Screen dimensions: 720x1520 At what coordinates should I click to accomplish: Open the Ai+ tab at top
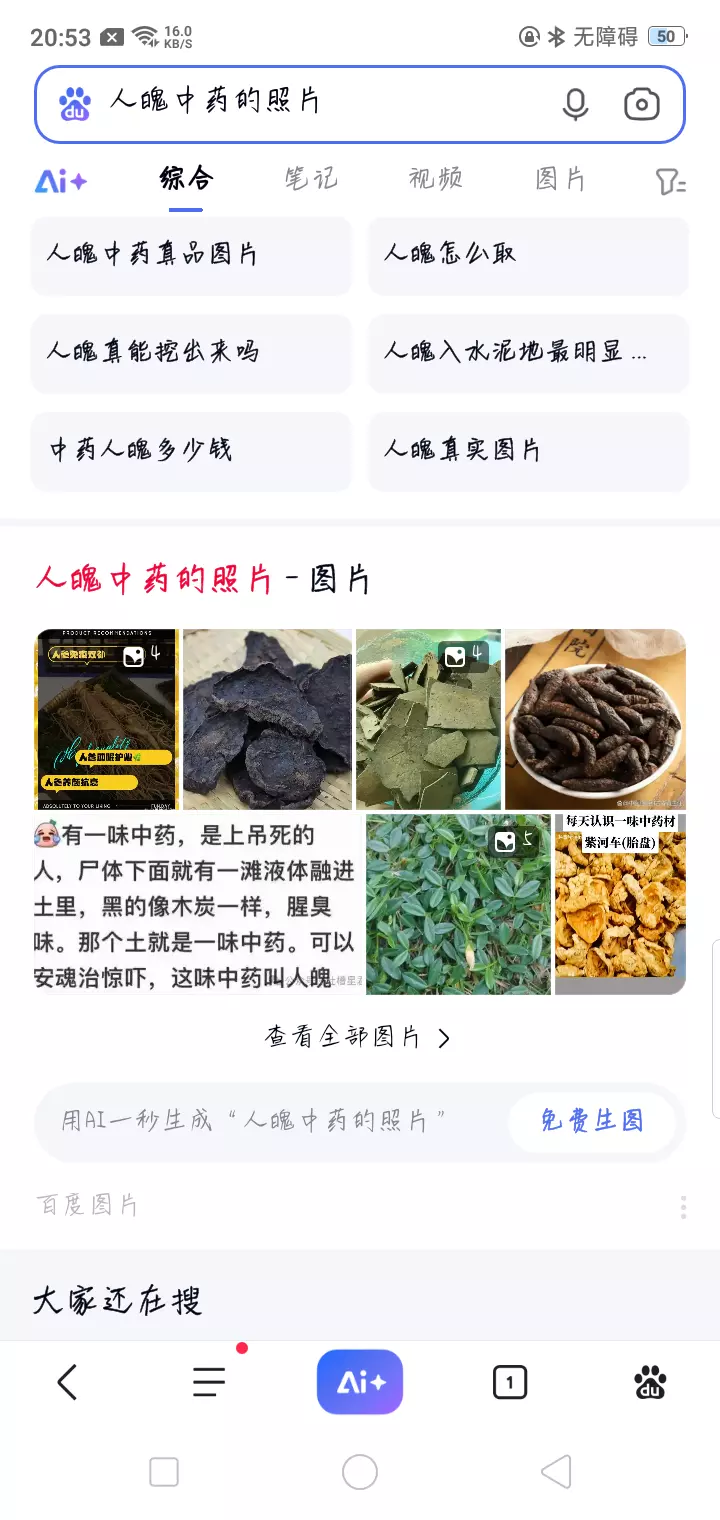point(61,181)
